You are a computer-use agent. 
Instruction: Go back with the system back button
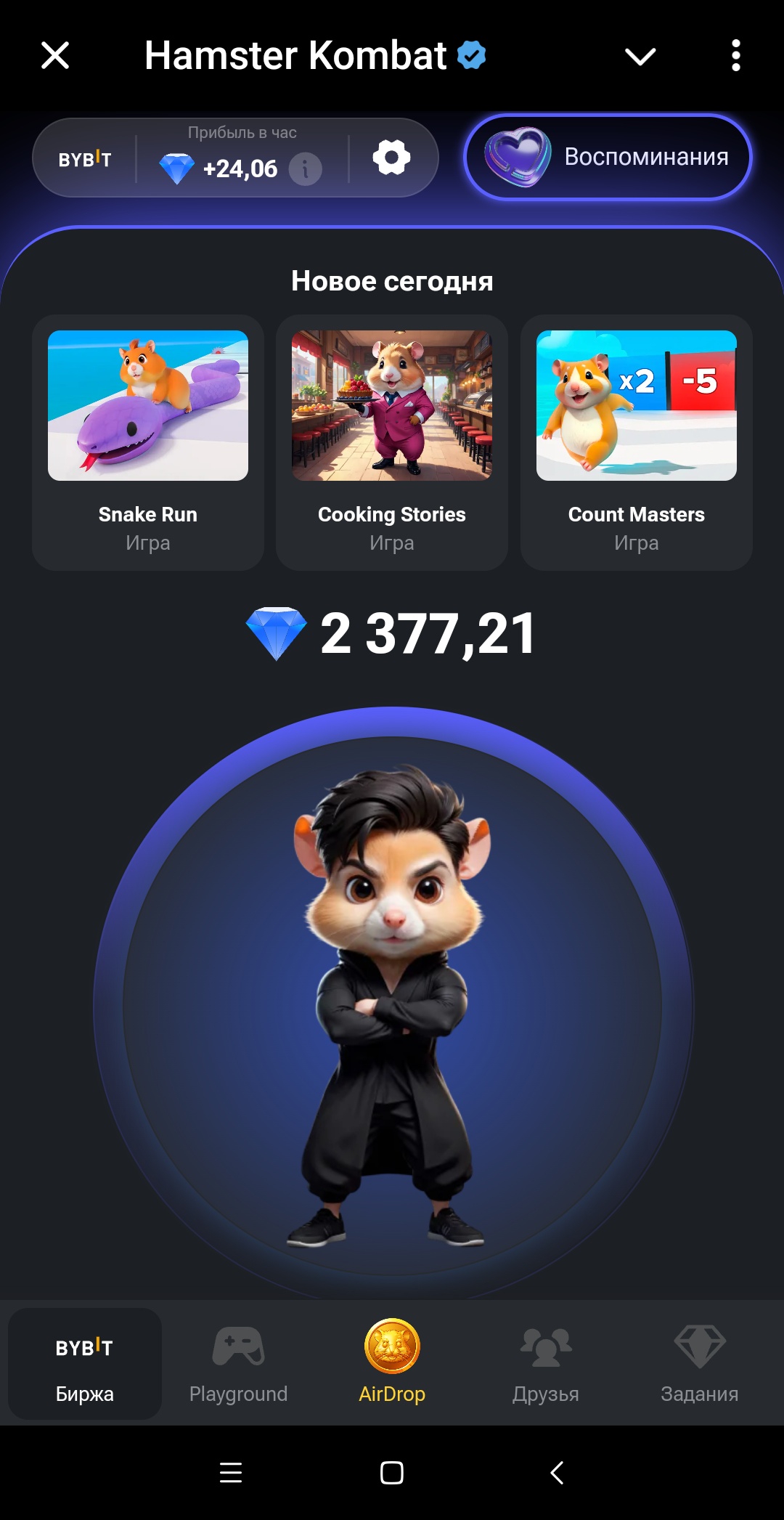pos(557,1473)
